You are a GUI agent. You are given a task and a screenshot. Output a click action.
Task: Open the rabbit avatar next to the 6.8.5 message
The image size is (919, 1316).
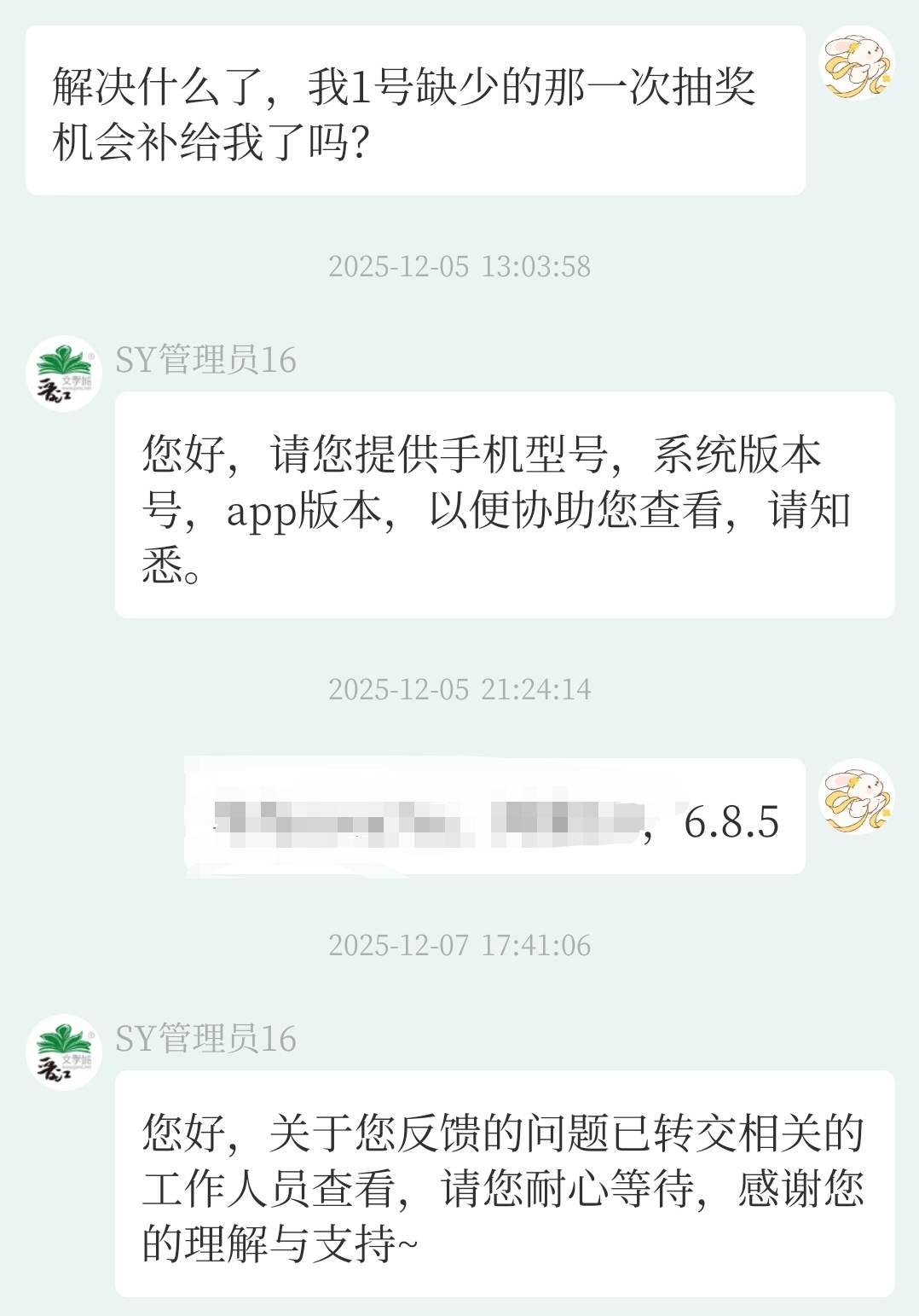(856, 797)
